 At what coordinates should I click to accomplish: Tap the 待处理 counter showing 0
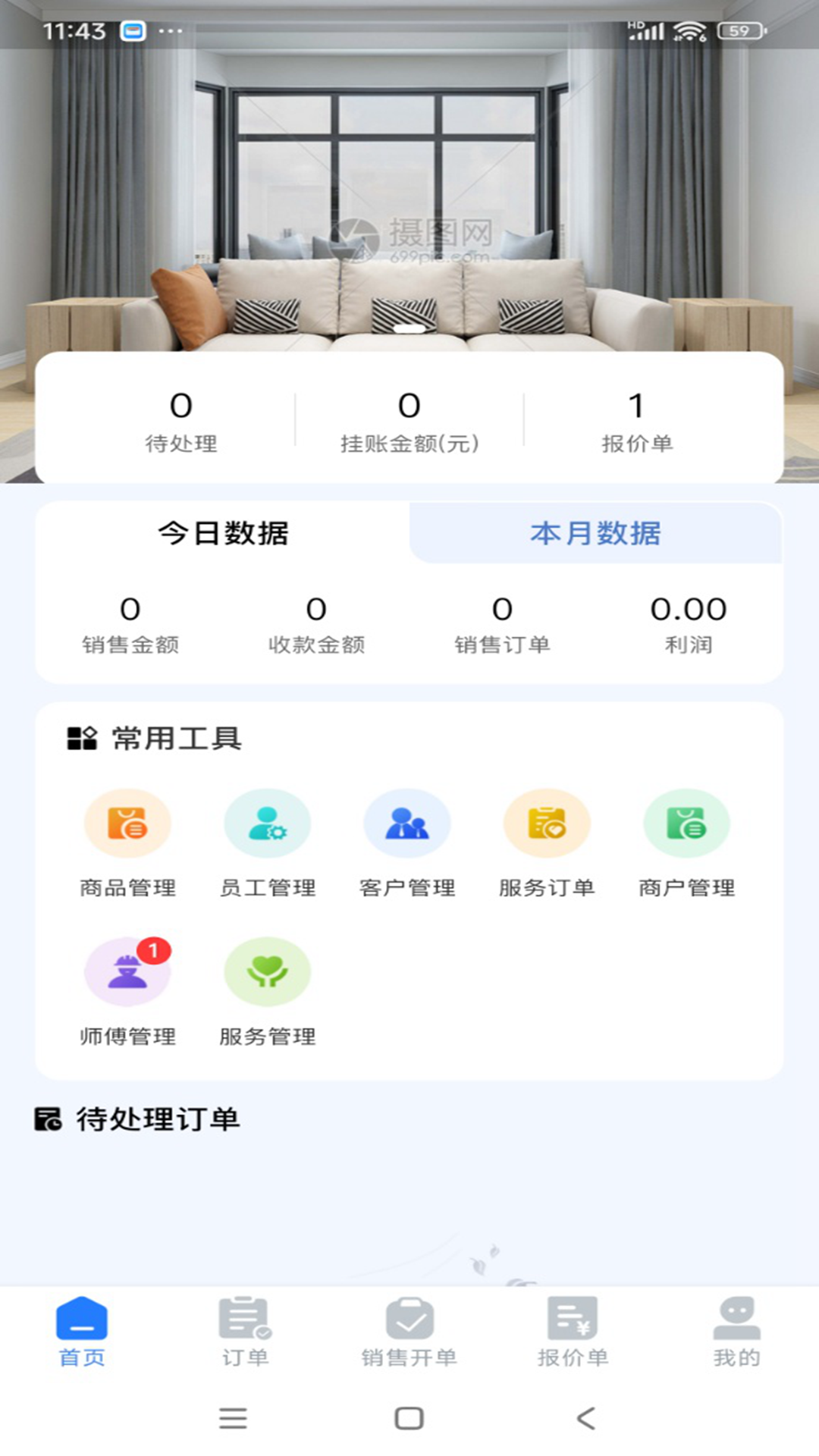[x=180, y=421]
